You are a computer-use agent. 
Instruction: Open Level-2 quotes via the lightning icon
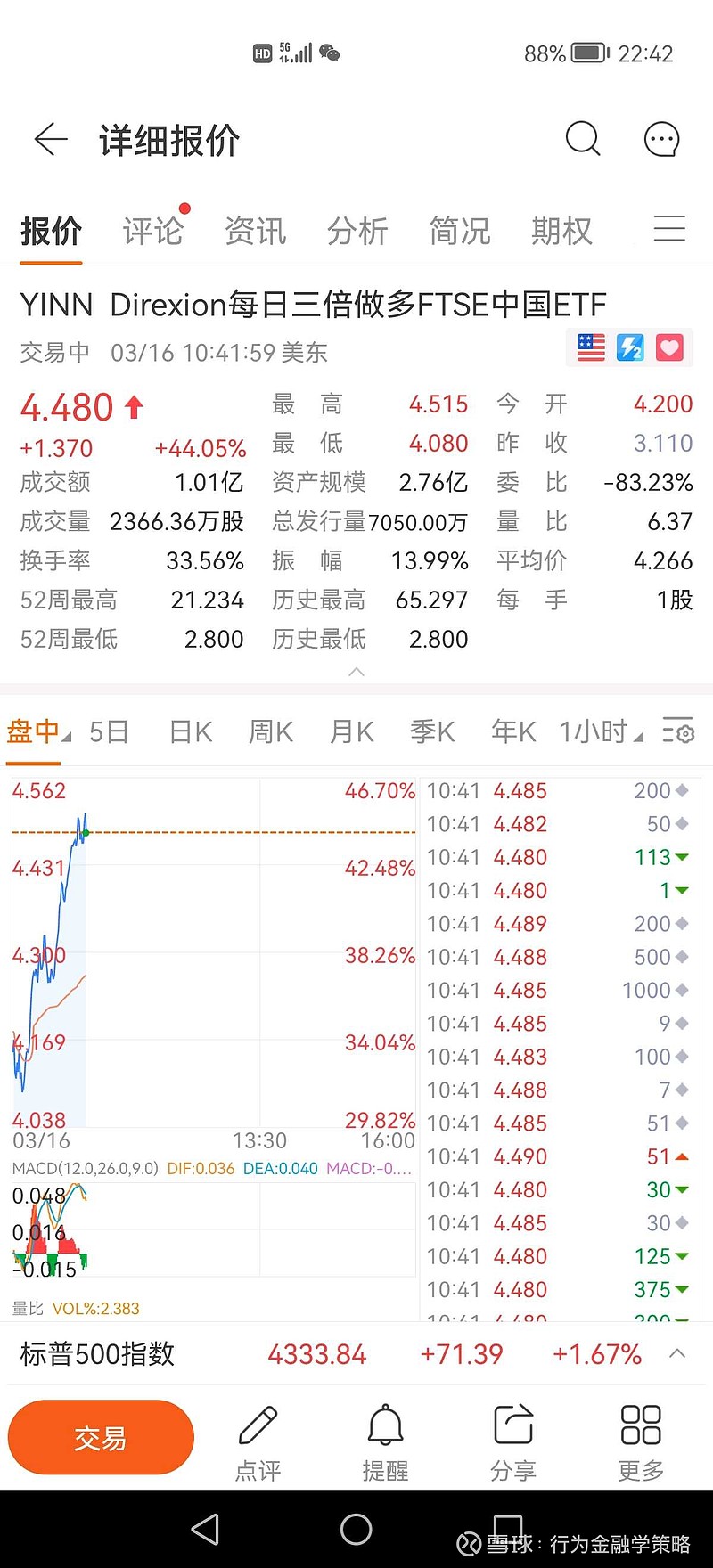tap(630, 347)
